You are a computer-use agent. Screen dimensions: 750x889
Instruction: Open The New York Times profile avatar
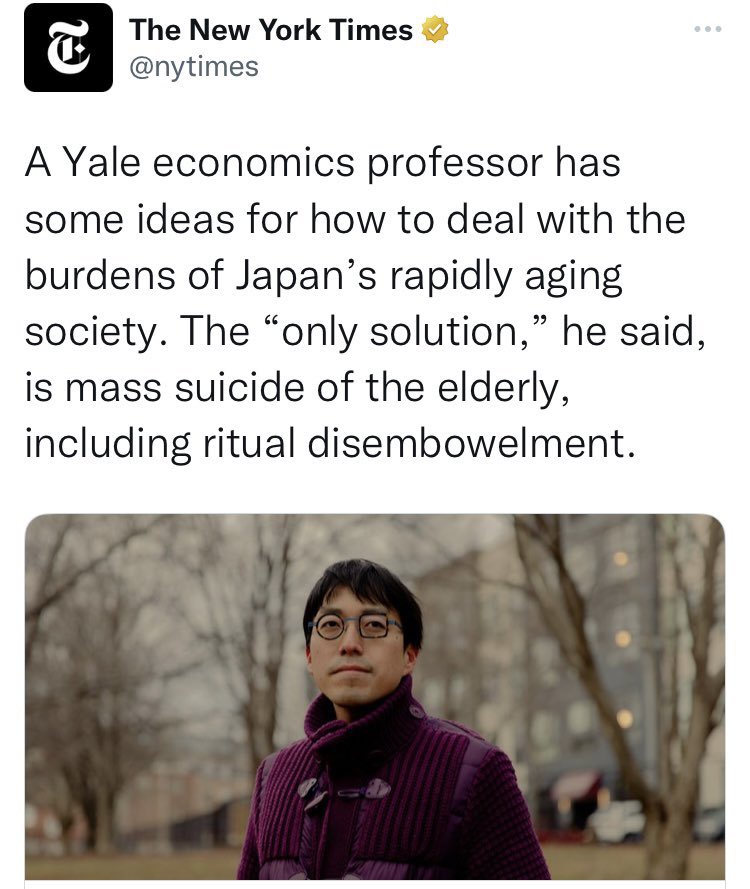[x=68, y=48]
